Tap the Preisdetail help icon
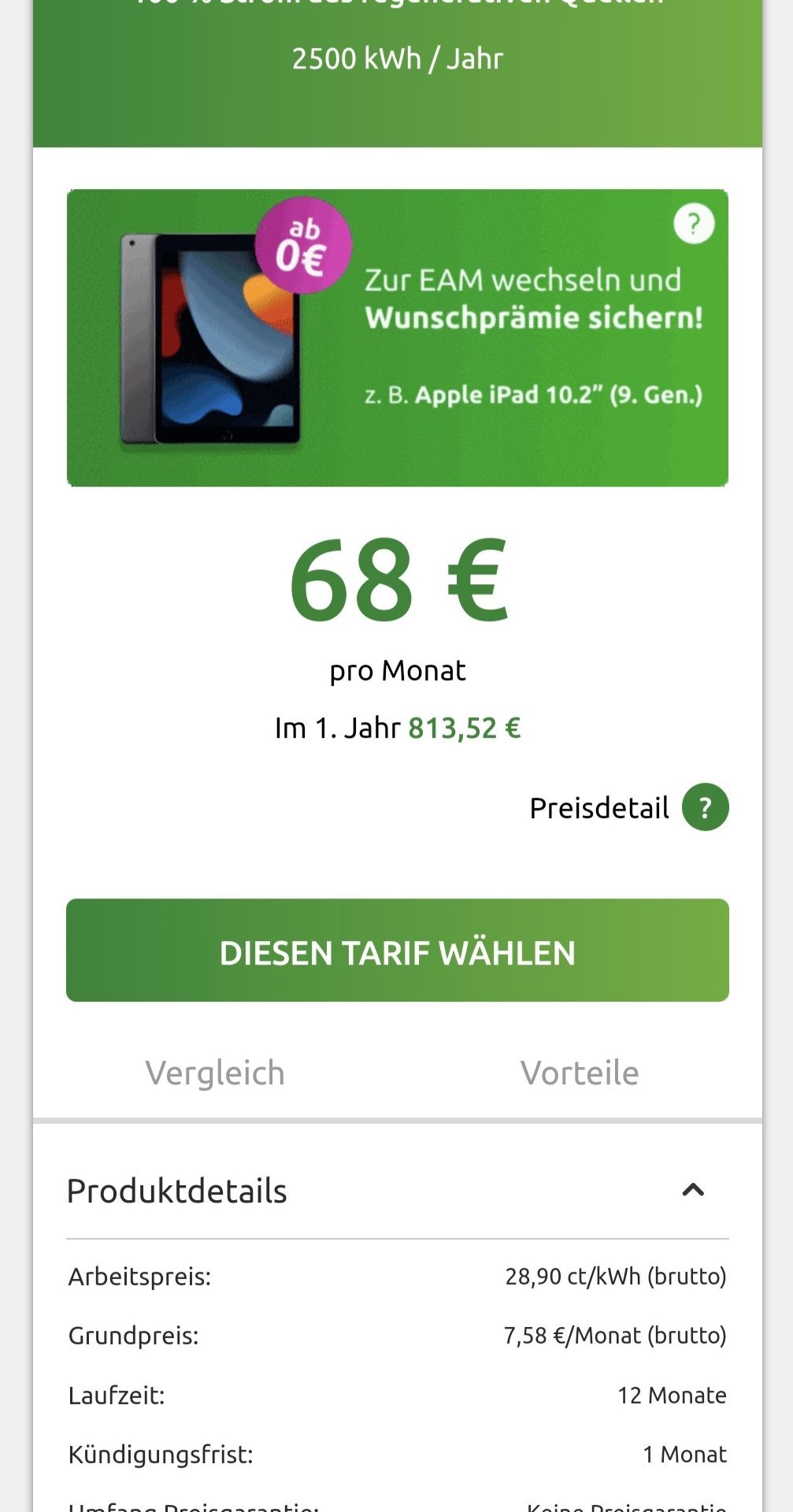This screenshot has height=1512, width=793. coord(705,807)
